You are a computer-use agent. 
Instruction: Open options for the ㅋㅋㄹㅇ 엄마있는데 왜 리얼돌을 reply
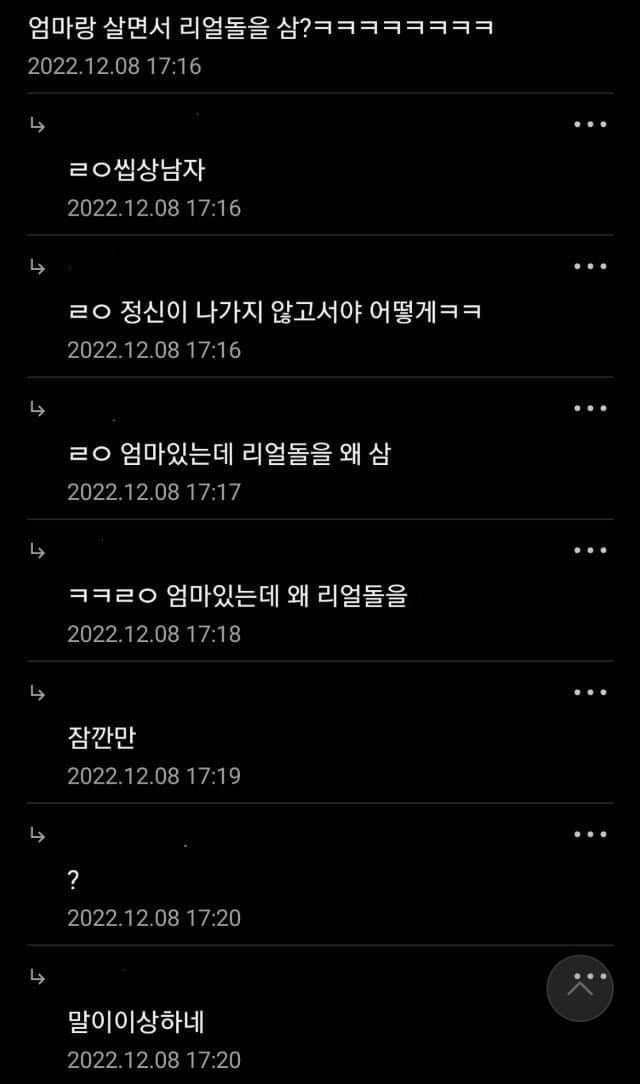pyautogui.click(x=590, y=551)
